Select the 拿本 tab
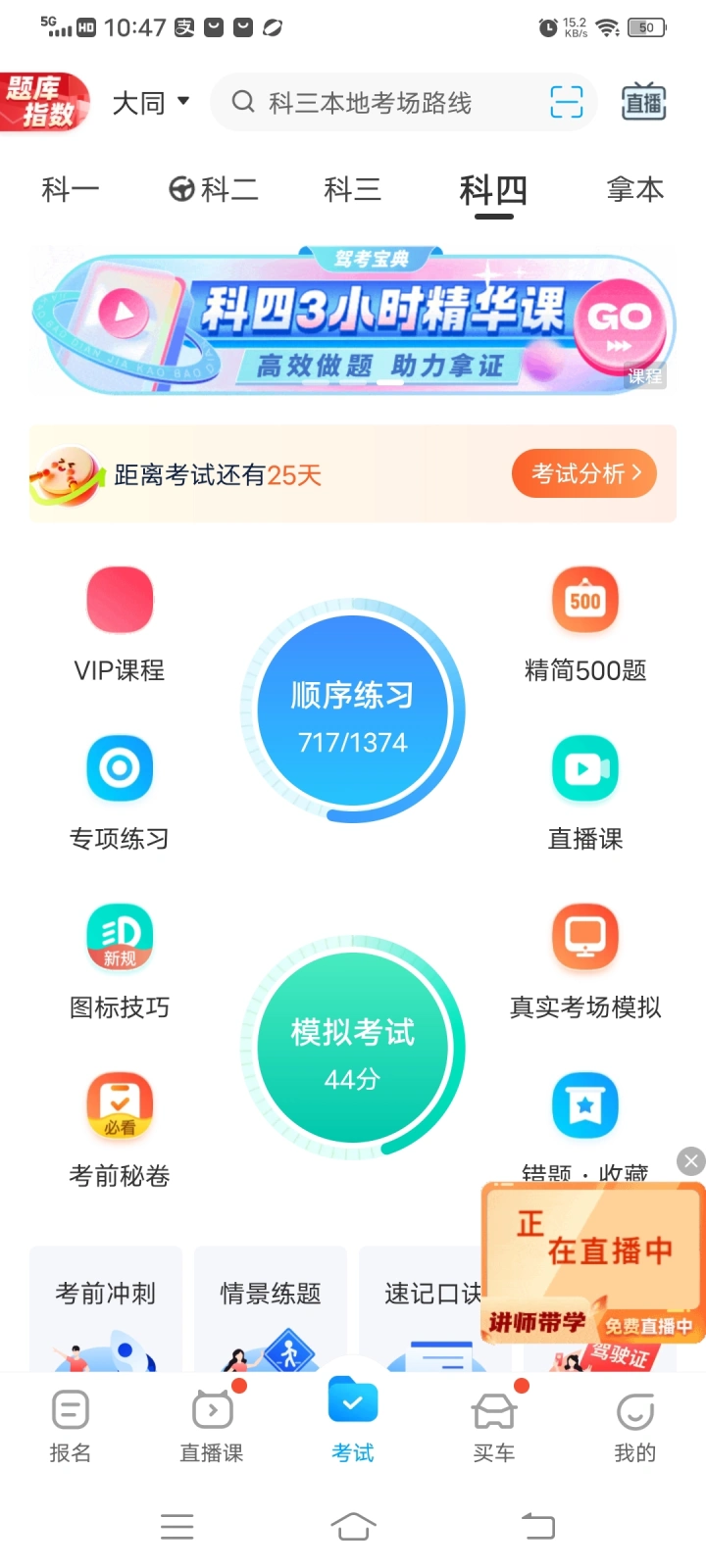Viewport: 706px width, 1568px height. (634, 188)
